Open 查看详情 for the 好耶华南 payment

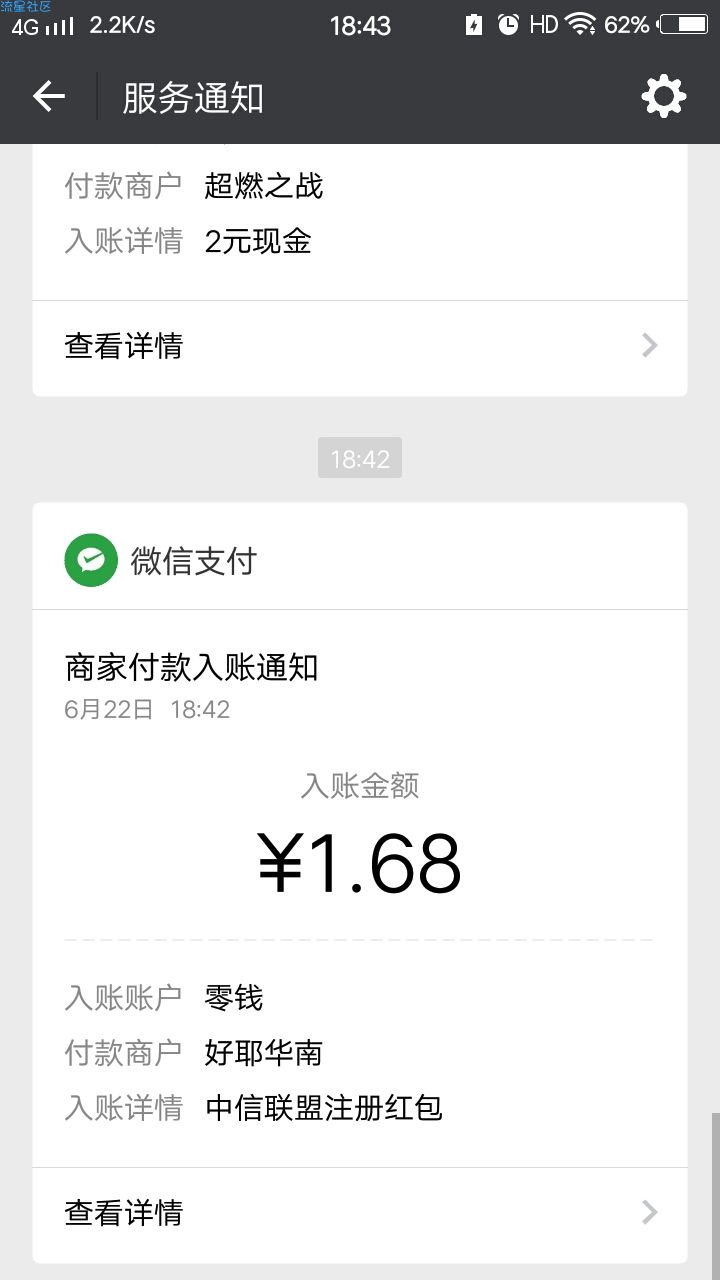360,1213
